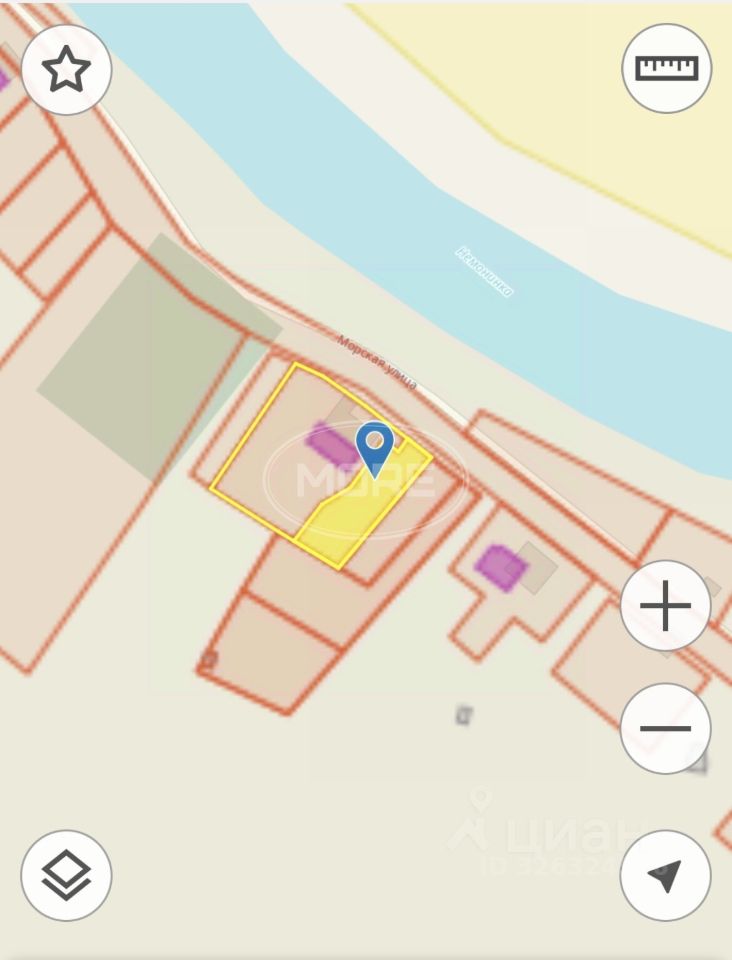Center the map on my location

(x=665, y=875)
